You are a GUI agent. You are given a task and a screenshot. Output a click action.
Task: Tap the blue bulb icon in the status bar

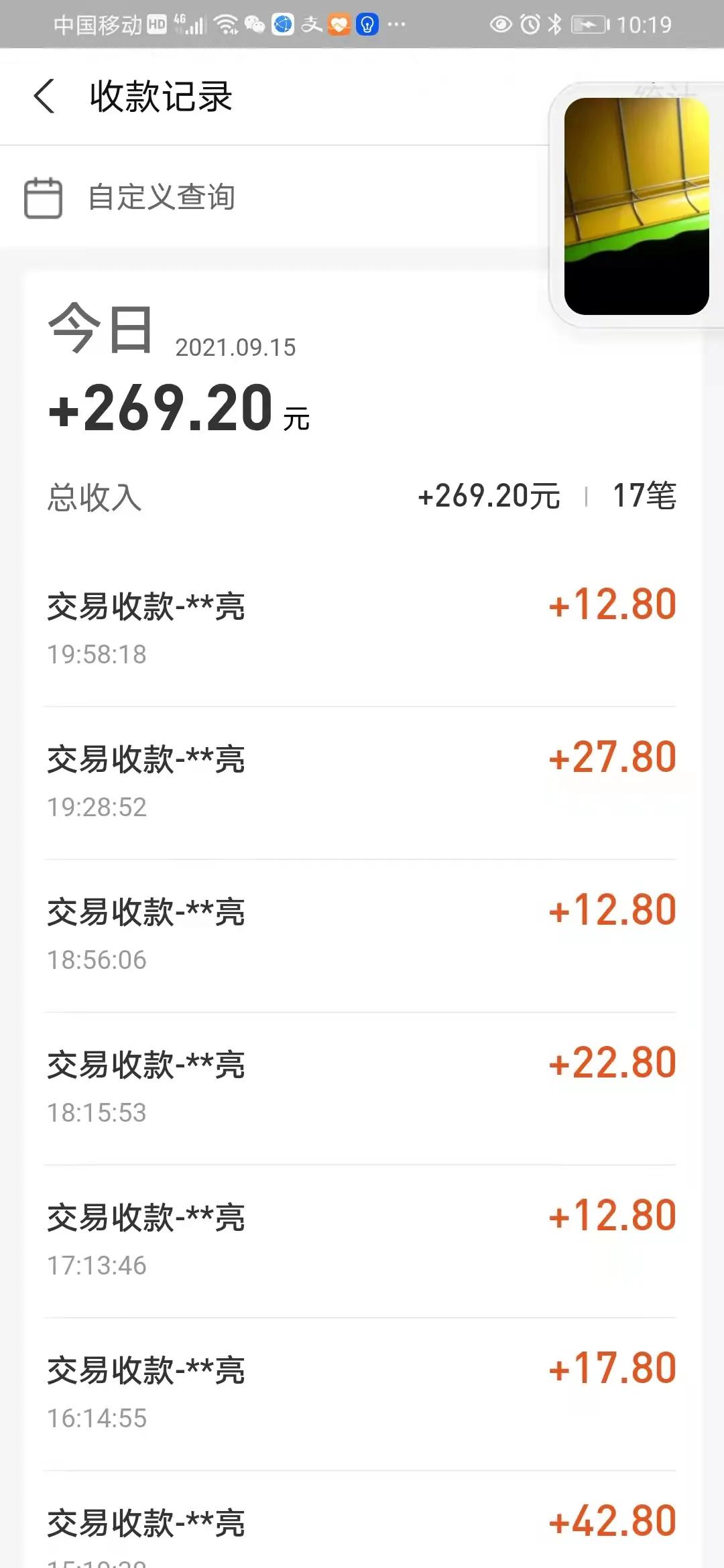(367, 25)
